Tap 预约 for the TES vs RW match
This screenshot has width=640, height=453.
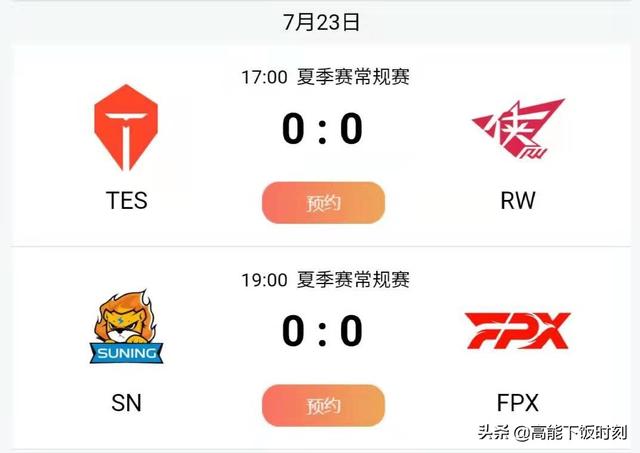point(323,203)
